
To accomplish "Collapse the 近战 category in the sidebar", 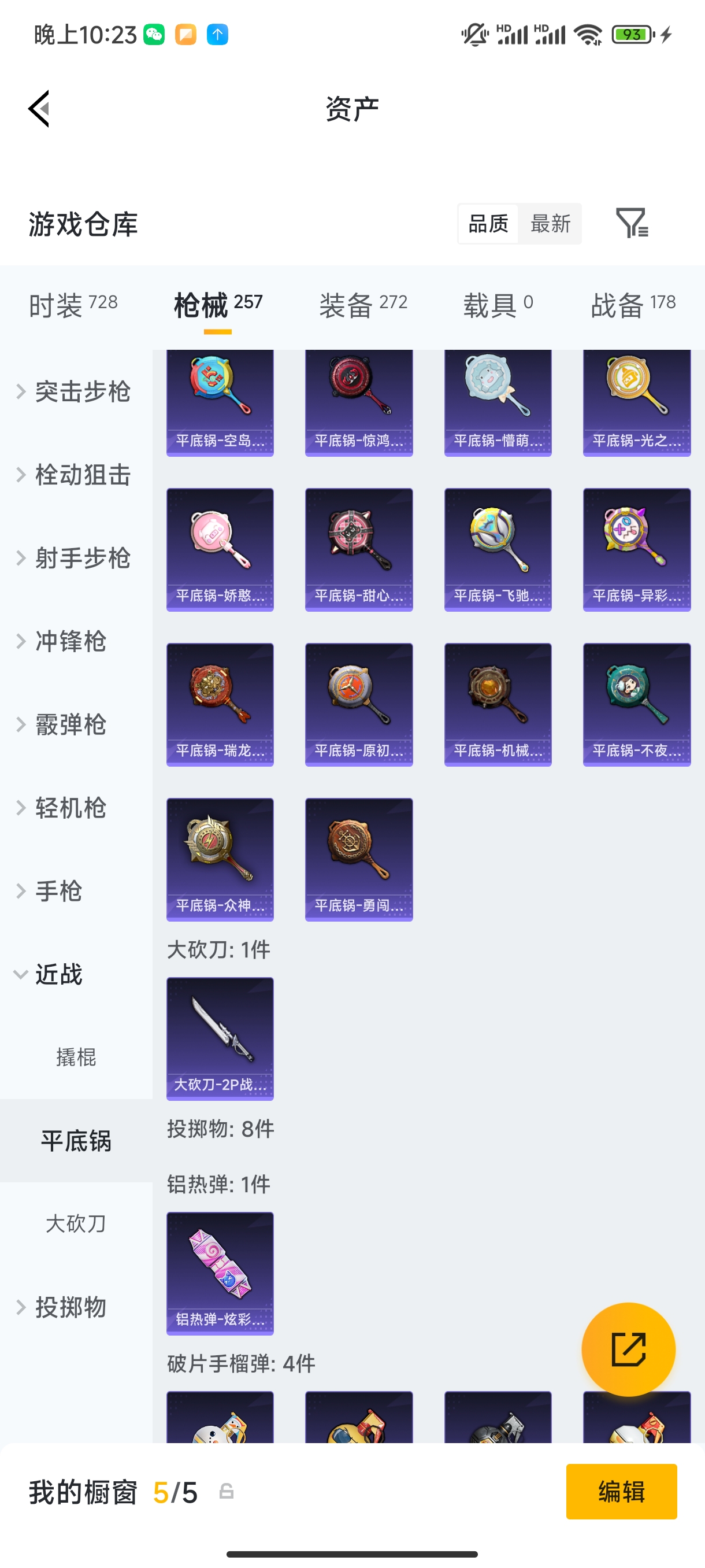I will click(x=61, y=975).
